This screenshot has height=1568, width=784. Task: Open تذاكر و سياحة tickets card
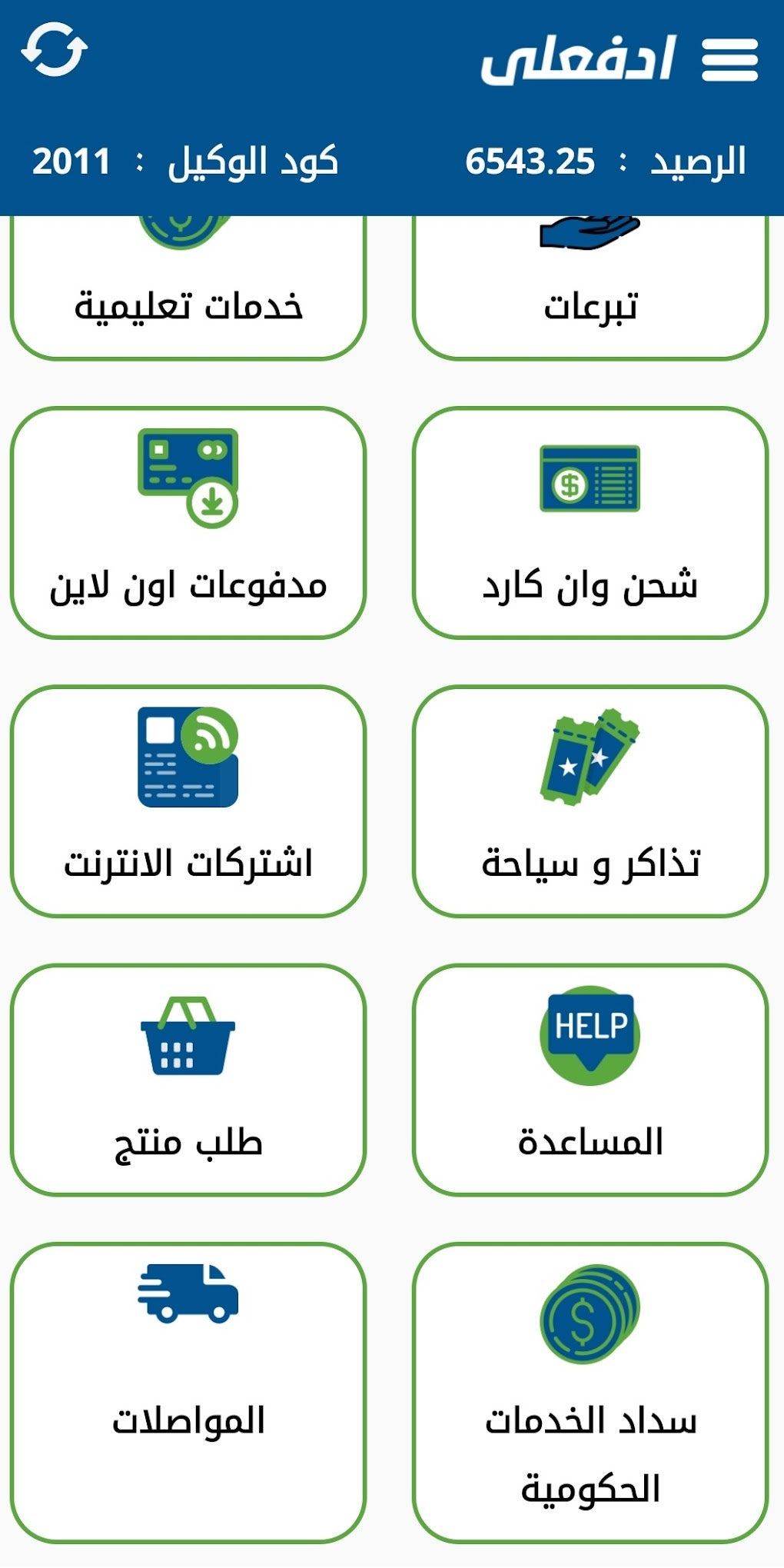(590, 801)
